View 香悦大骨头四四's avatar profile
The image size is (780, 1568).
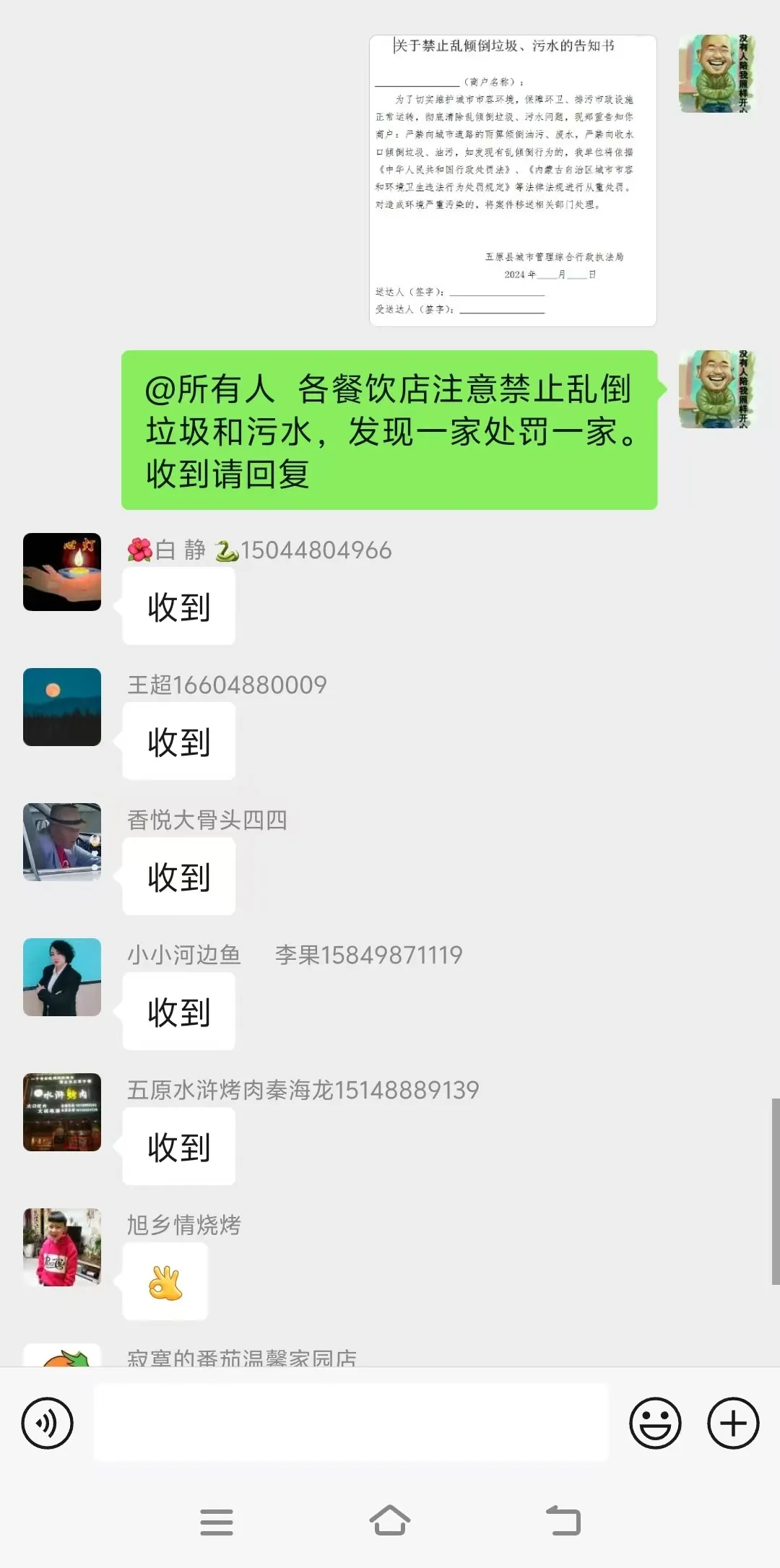(62, 842)
